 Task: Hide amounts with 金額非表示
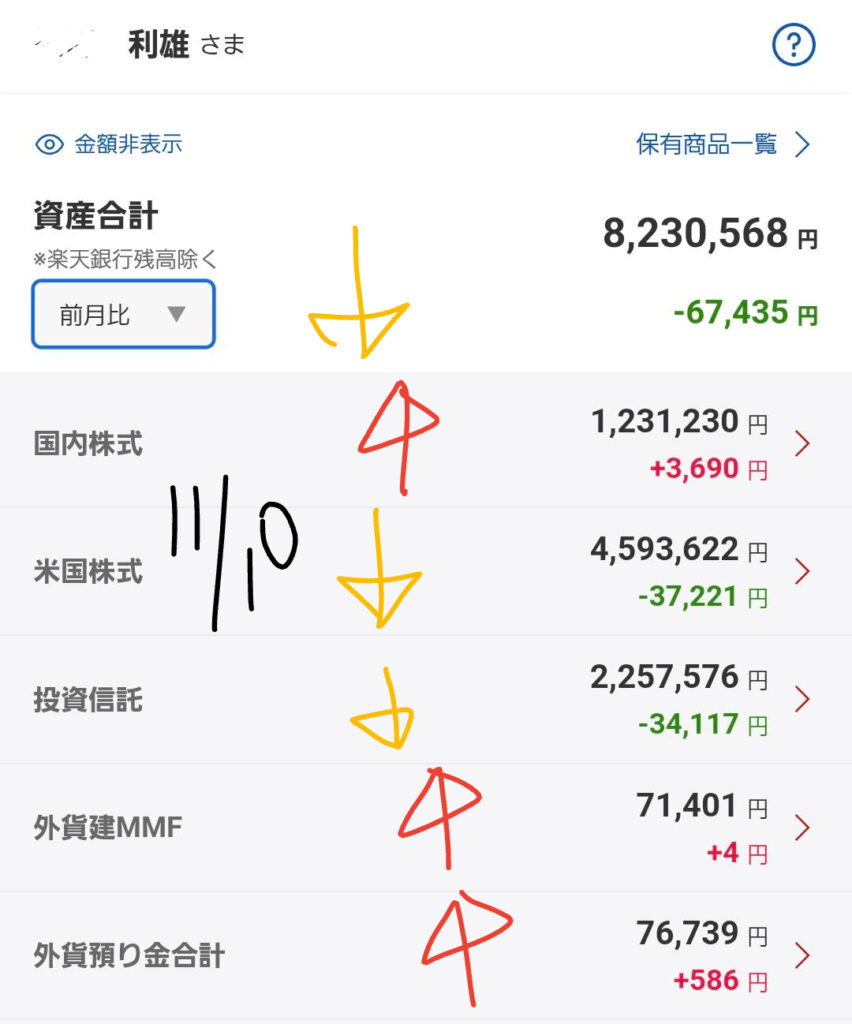(x=109, y=145)
